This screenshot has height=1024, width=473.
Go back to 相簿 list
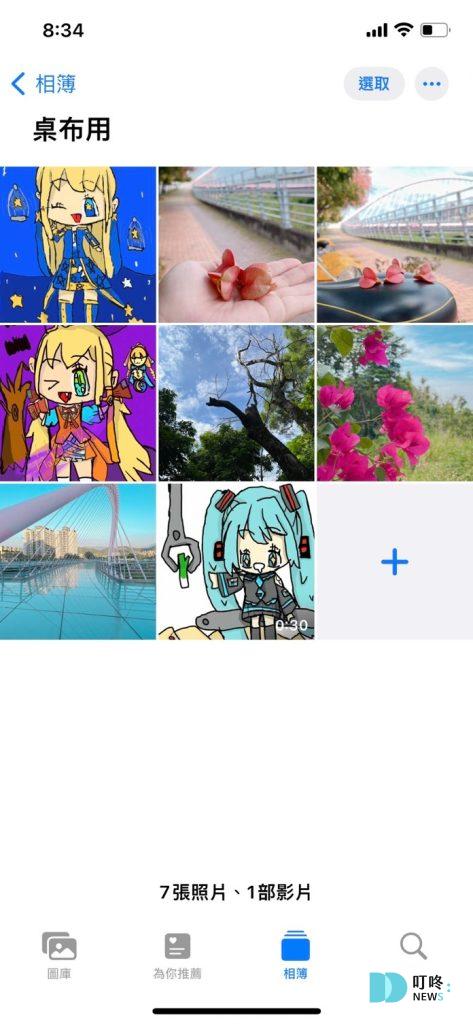click(x=43, y=84)
